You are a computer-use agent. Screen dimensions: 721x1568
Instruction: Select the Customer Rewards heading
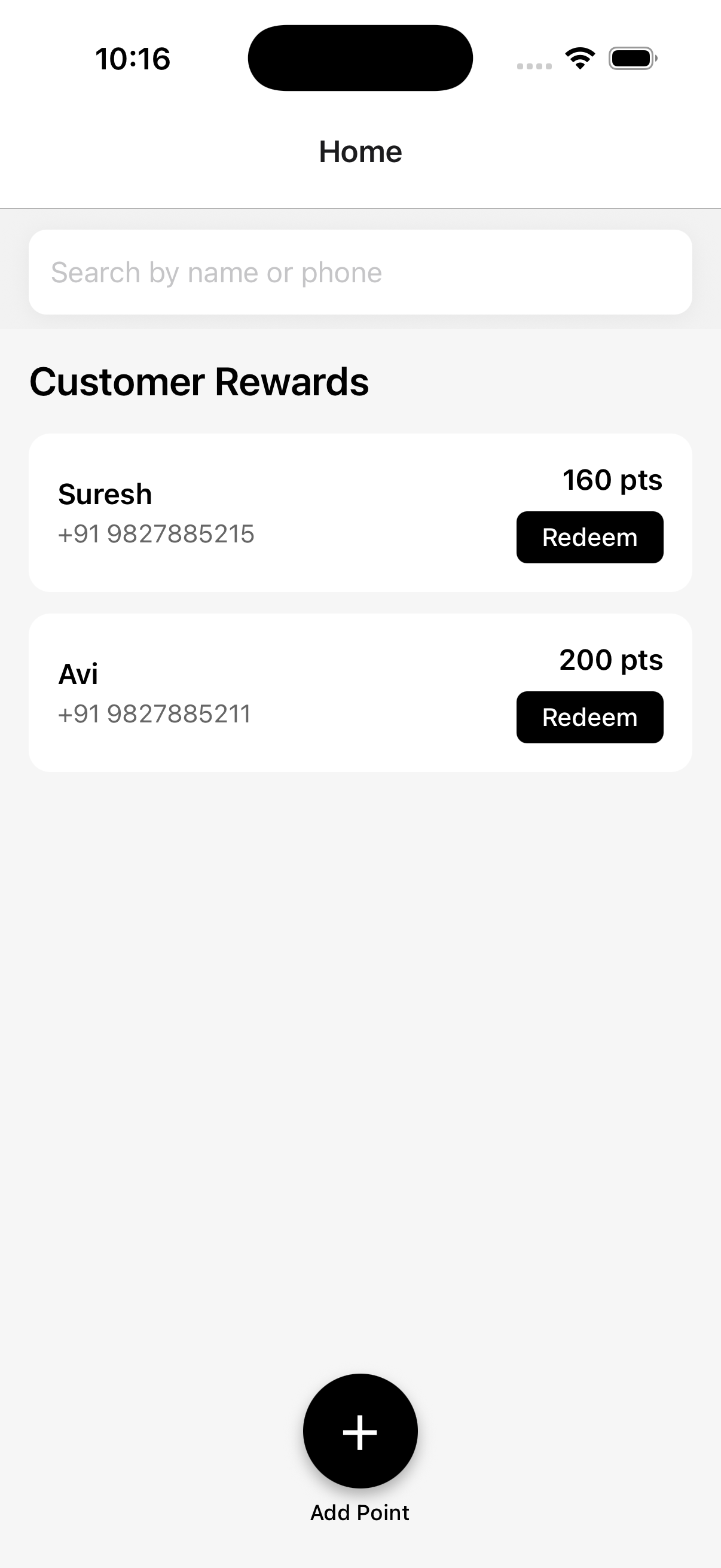[x=199, y=382]
